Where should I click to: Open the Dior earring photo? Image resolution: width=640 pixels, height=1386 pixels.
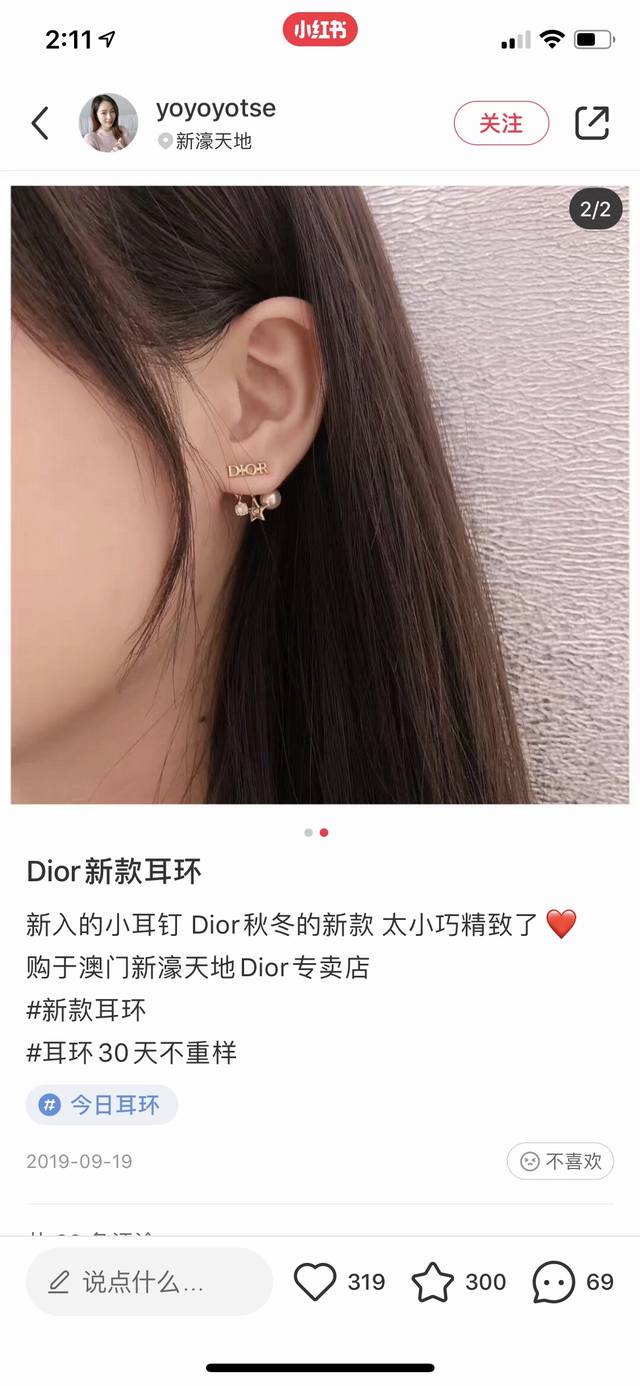pyautogui.click(x=320, y=494)
